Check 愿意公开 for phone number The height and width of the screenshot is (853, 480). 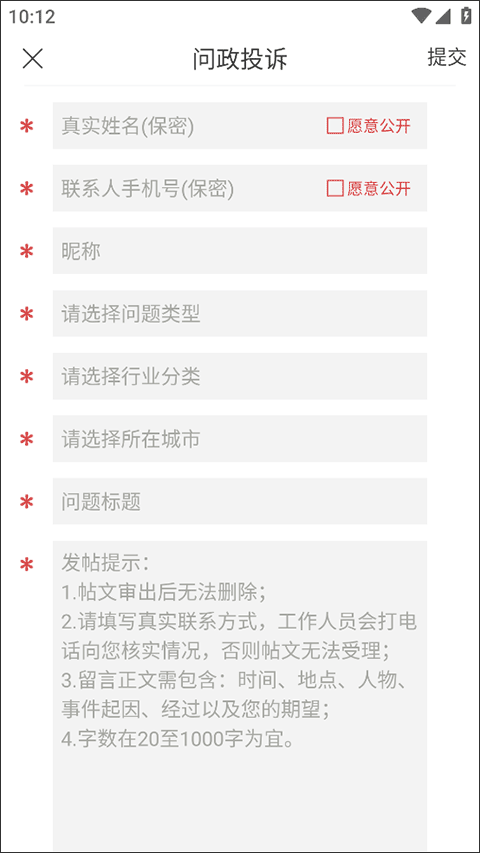point(368,189)
